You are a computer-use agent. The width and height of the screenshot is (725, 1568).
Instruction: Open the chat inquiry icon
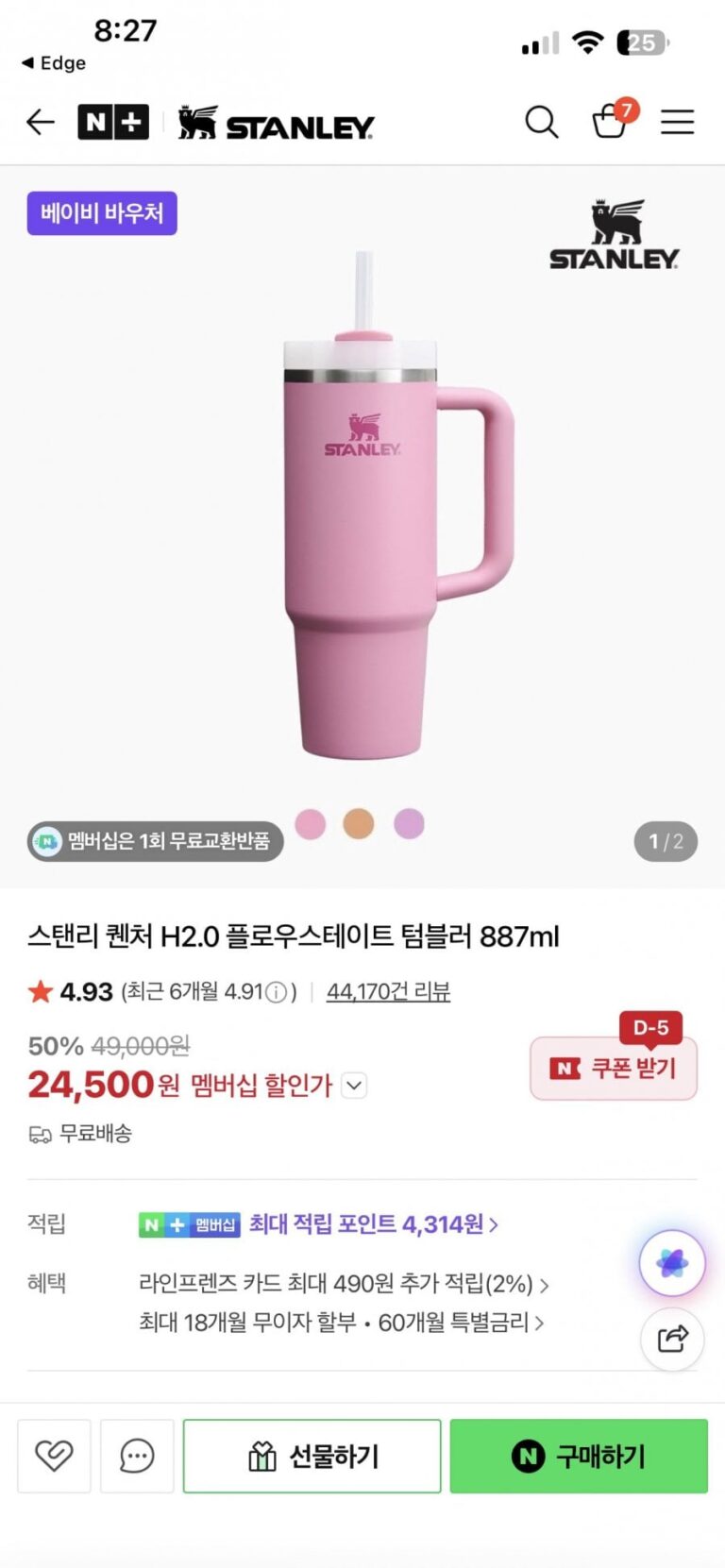pyautogui.click(x=137, y=1456)
